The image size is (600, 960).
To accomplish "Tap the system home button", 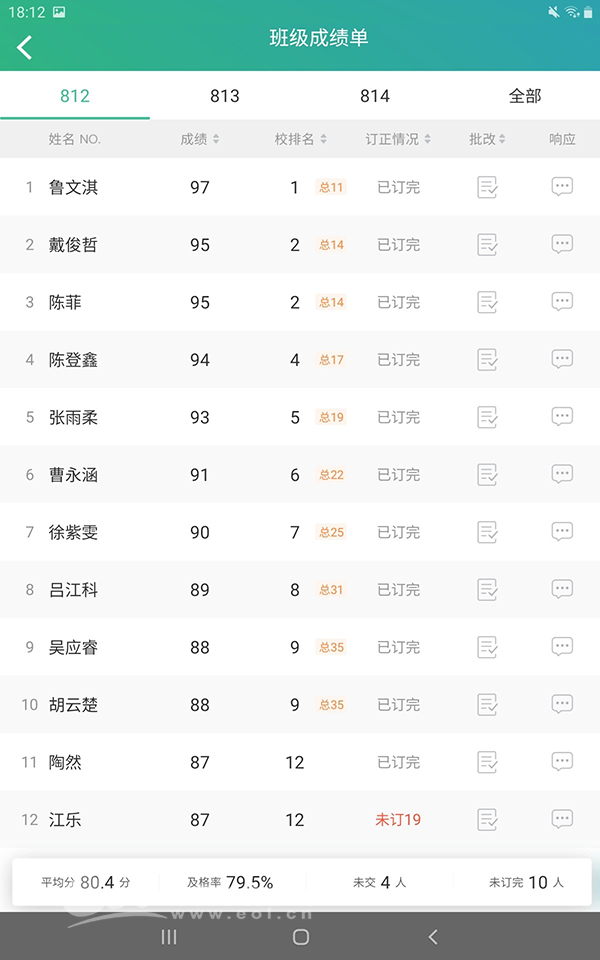I will (301, 937).
